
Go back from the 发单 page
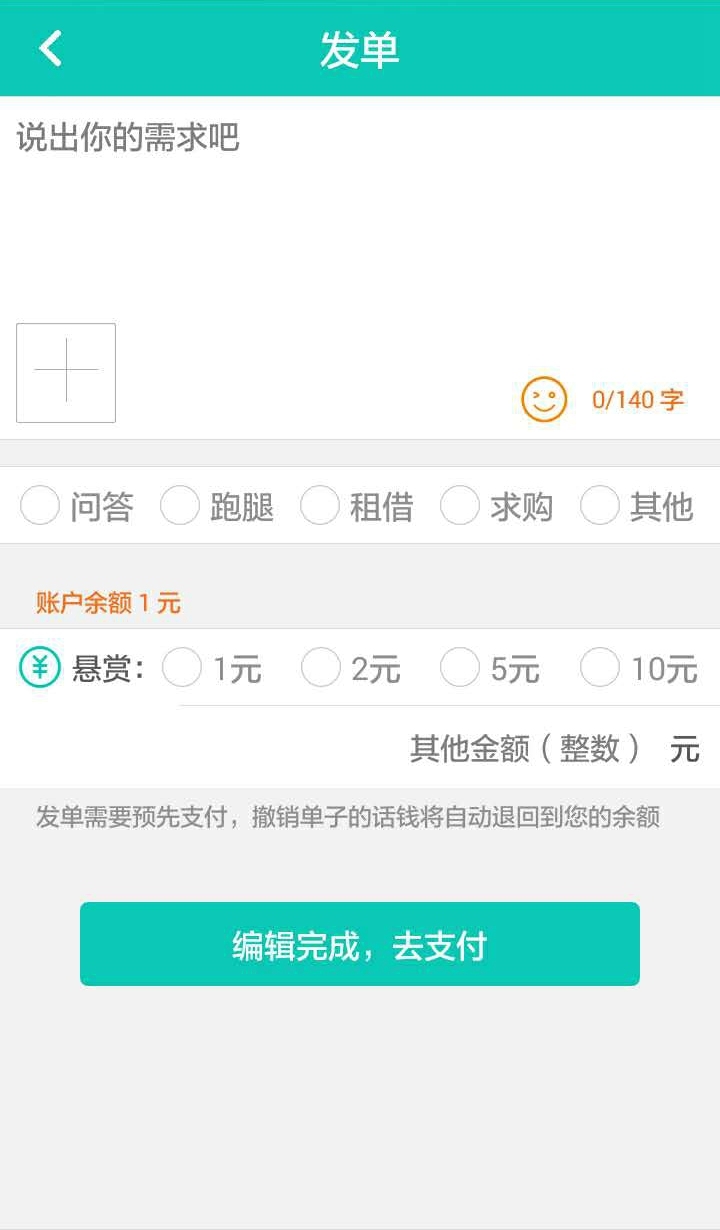[50, 48]
